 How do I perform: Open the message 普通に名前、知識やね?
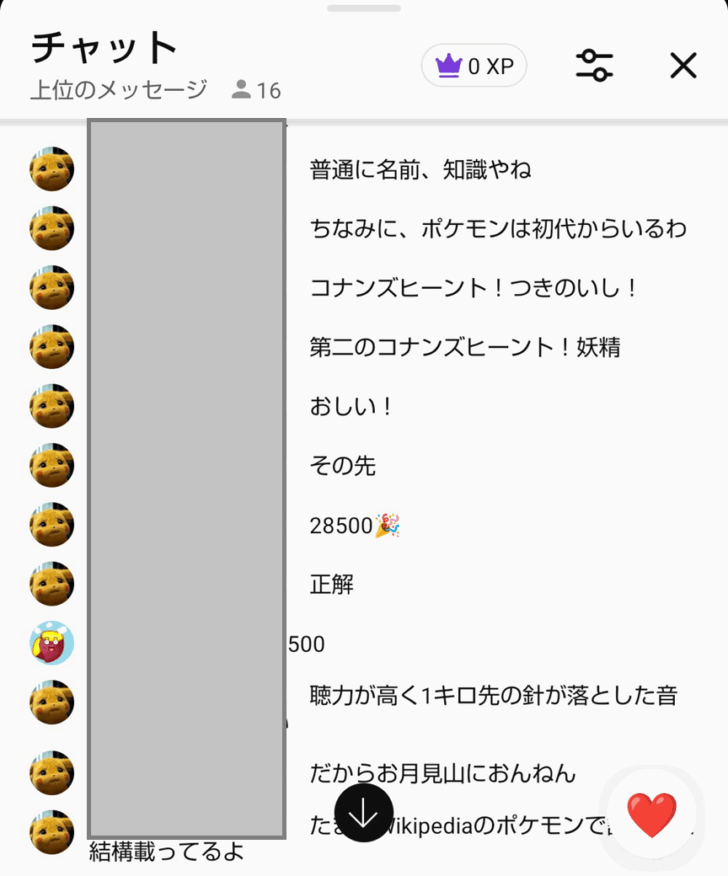420,170
